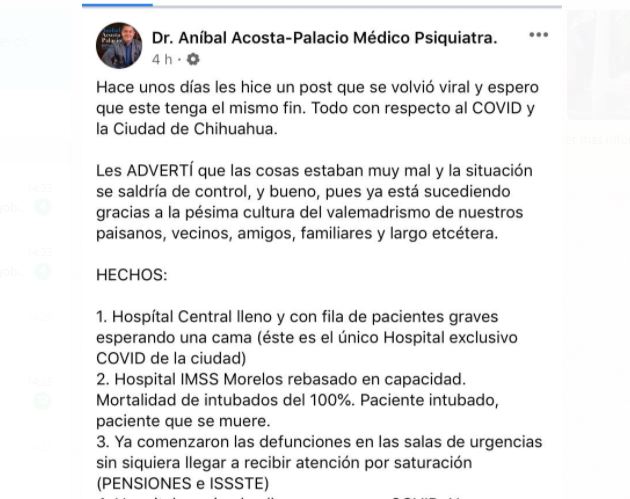Tap the author's profile picture

pyautogui.click(x=119, y=45)
